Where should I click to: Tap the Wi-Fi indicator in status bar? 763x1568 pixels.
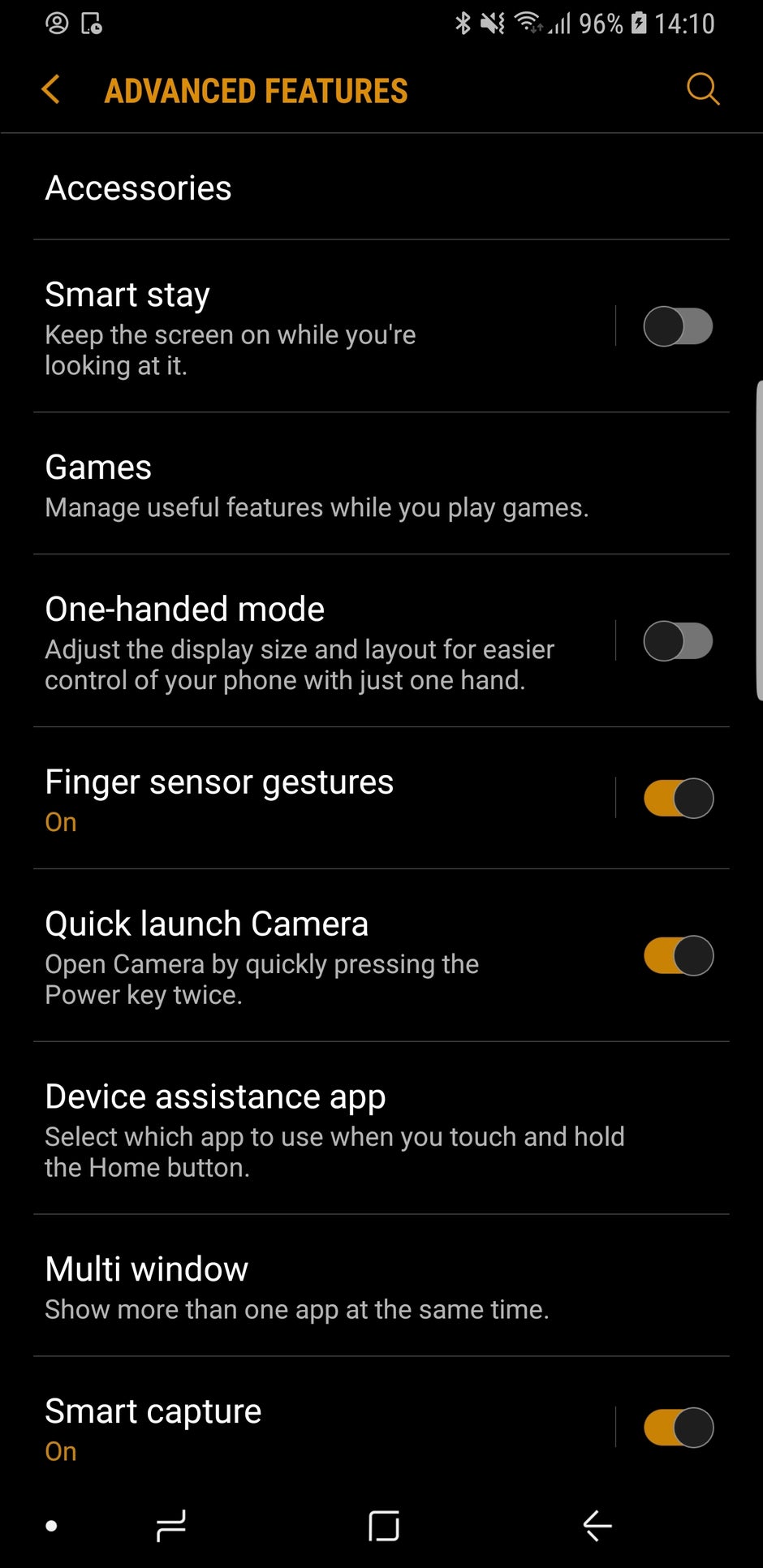(528, 24)
